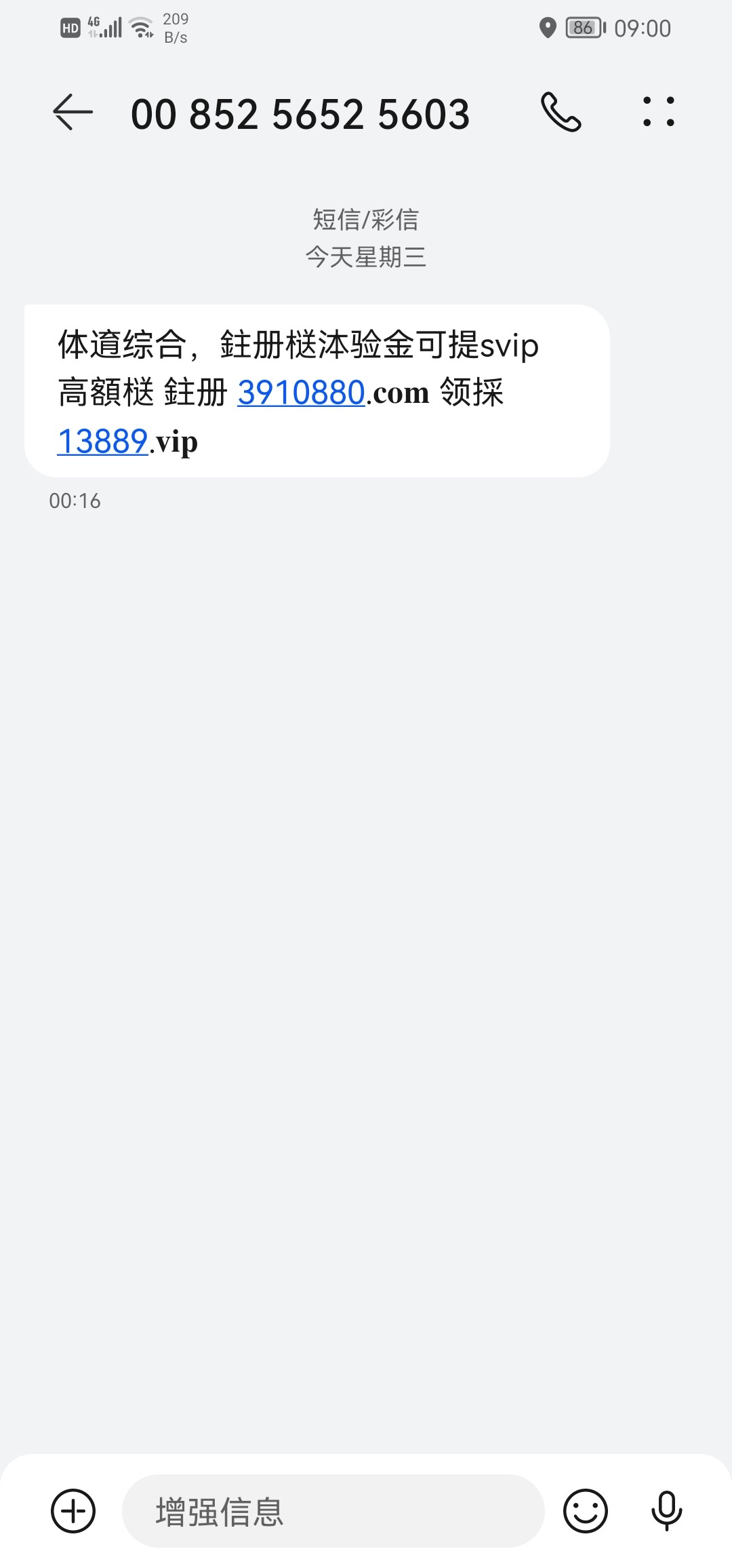Tap the plus attachment button

coord(73,1511)
